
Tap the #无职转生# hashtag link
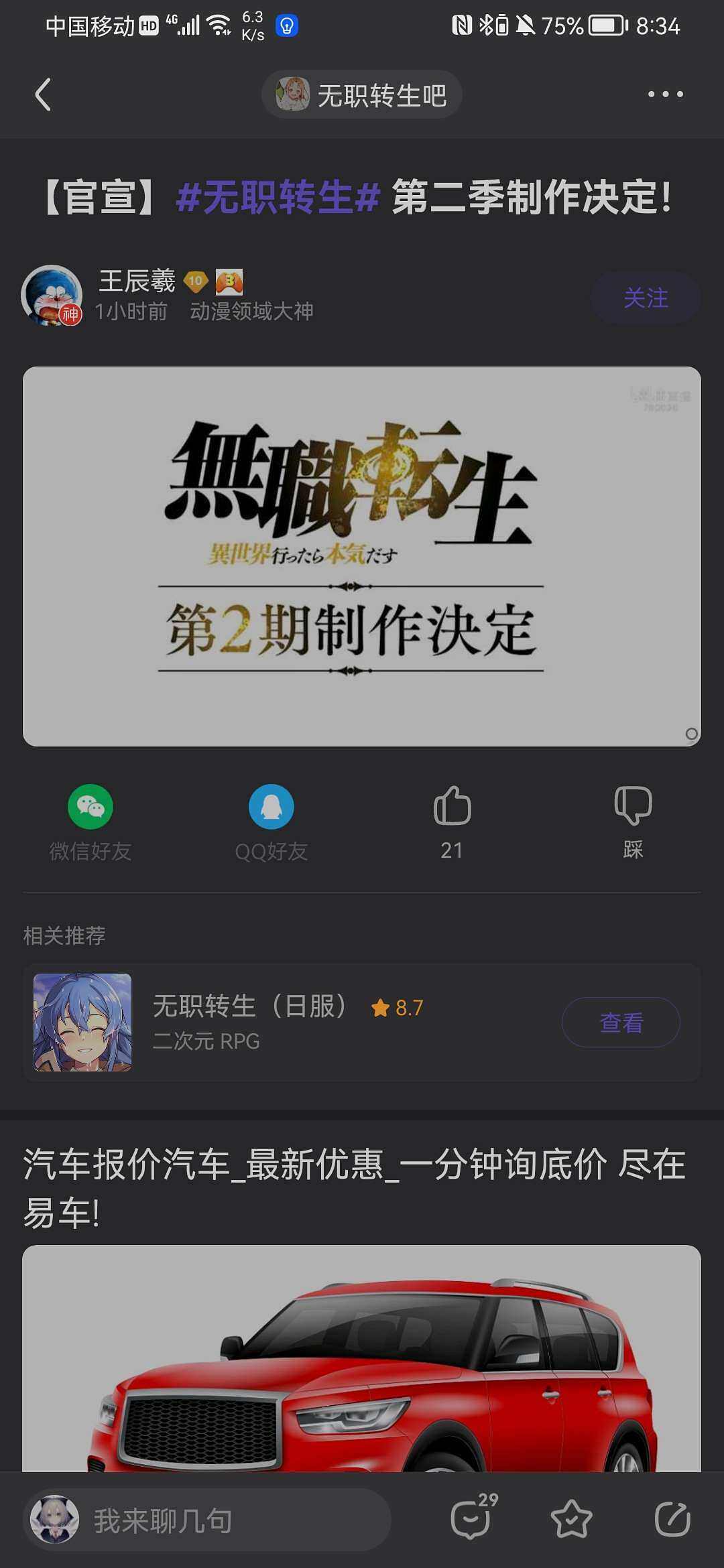pyautogui.click(x=278, y=198)
